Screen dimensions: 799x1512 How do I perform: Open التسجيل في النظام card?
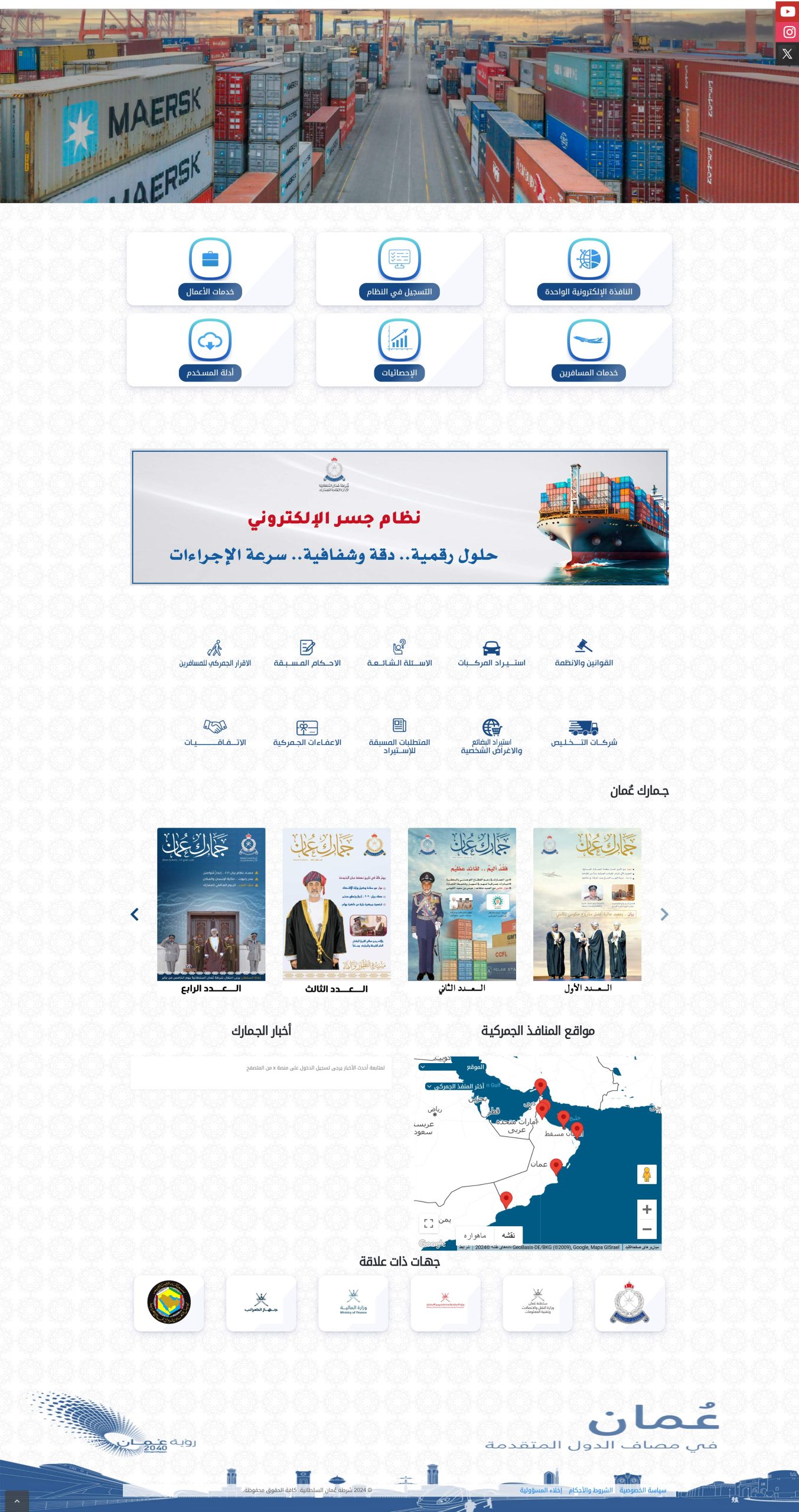click(399, 269)
